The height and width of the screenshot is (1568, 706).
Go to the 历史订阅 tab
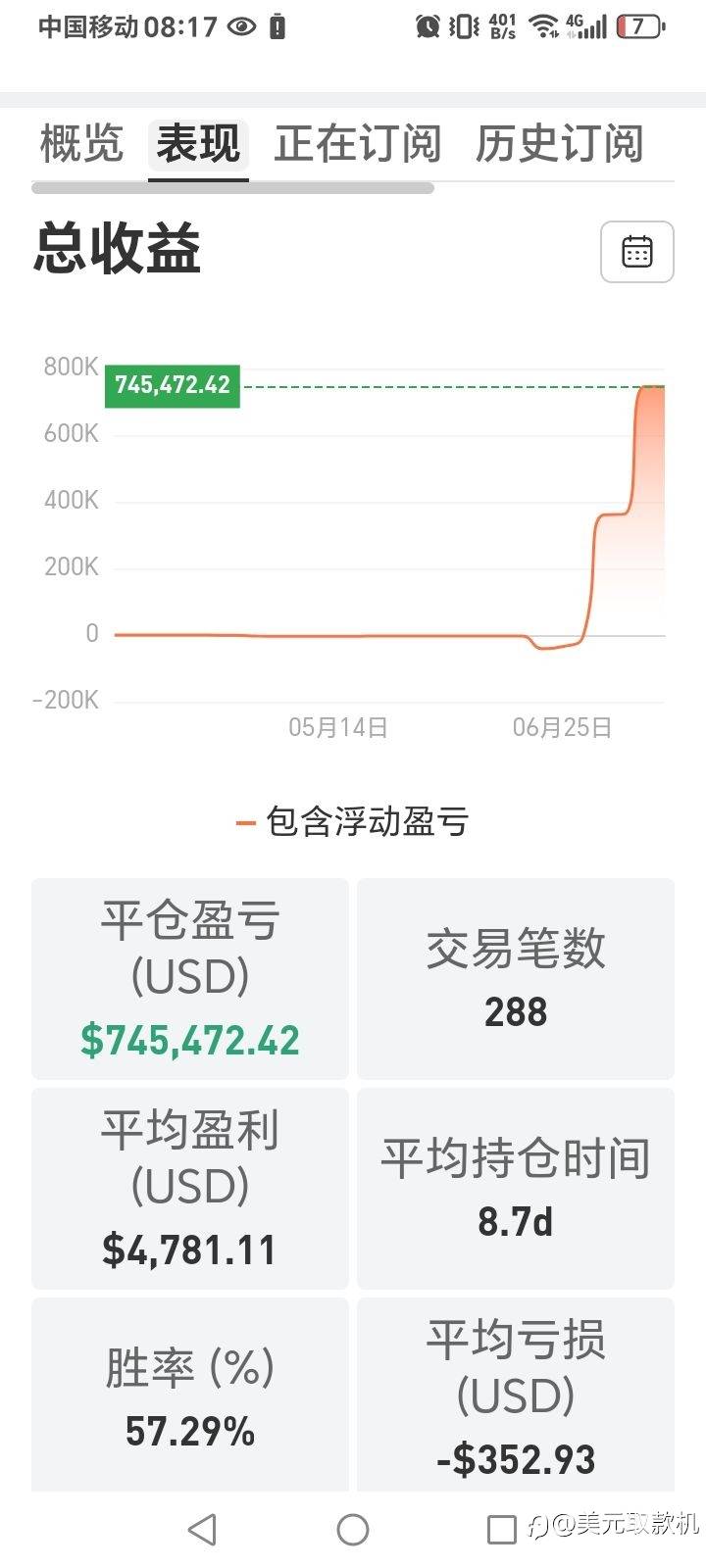pyautogui.click(x=560, y=144)
